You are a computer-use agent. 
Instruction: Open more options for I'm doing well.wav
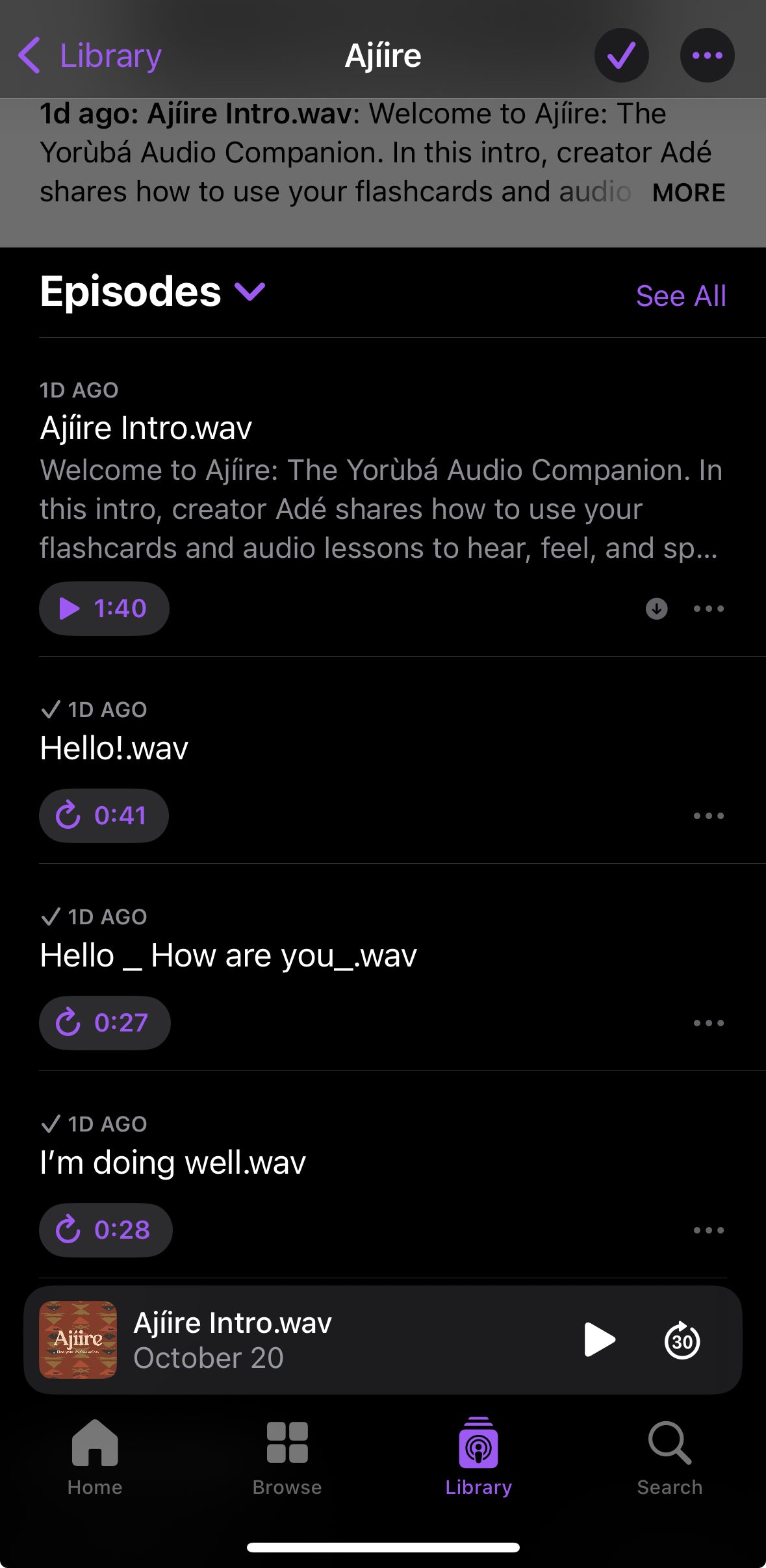click(x=708, y=1230)
